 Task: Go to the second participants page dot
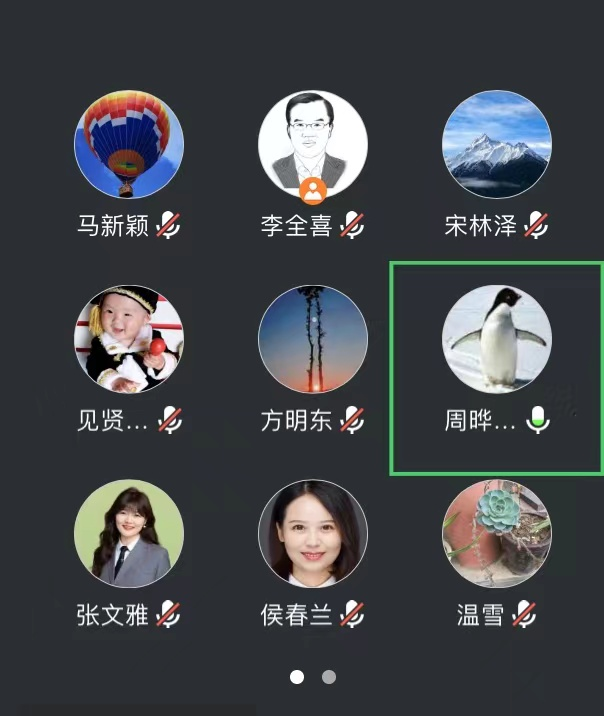point(329,677)
